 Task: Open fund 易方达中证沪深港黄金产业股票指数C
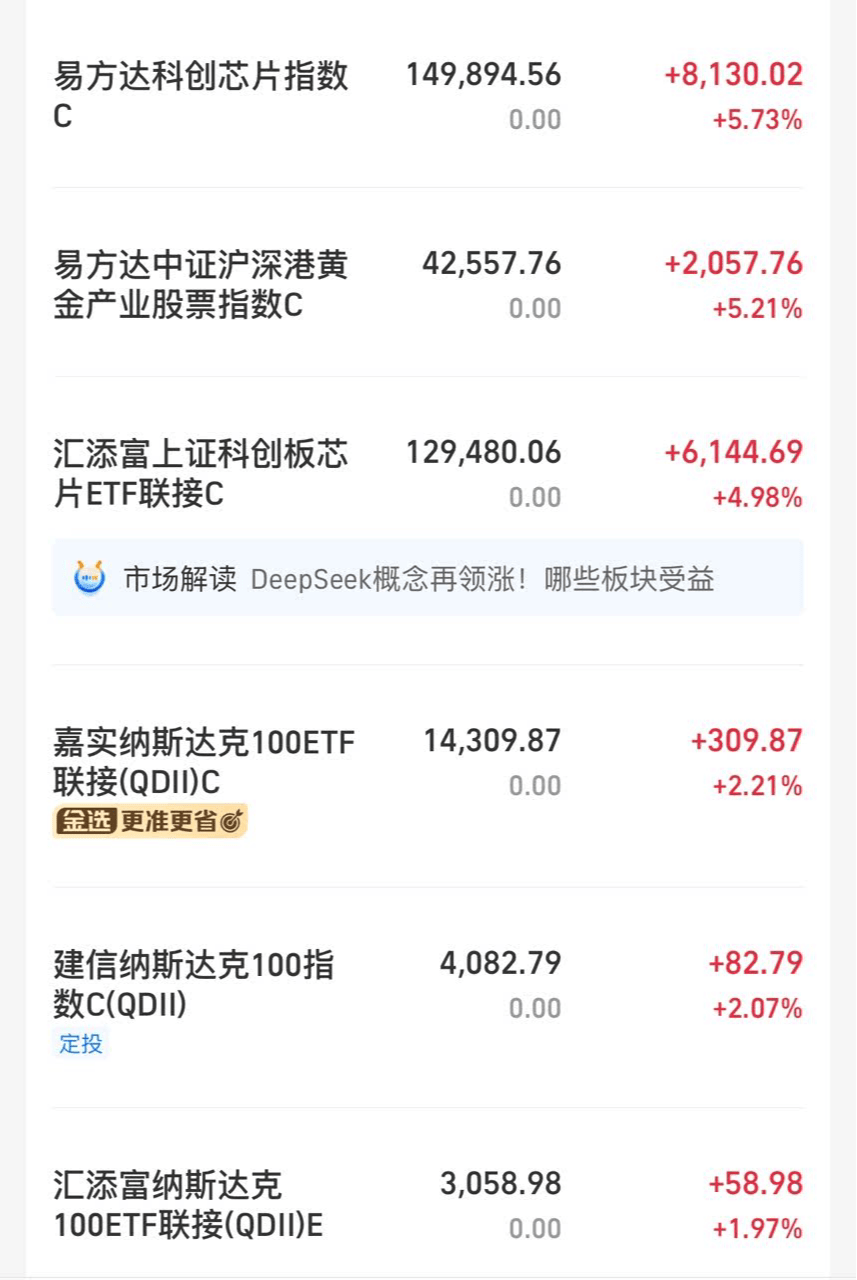tap(200, 285)
